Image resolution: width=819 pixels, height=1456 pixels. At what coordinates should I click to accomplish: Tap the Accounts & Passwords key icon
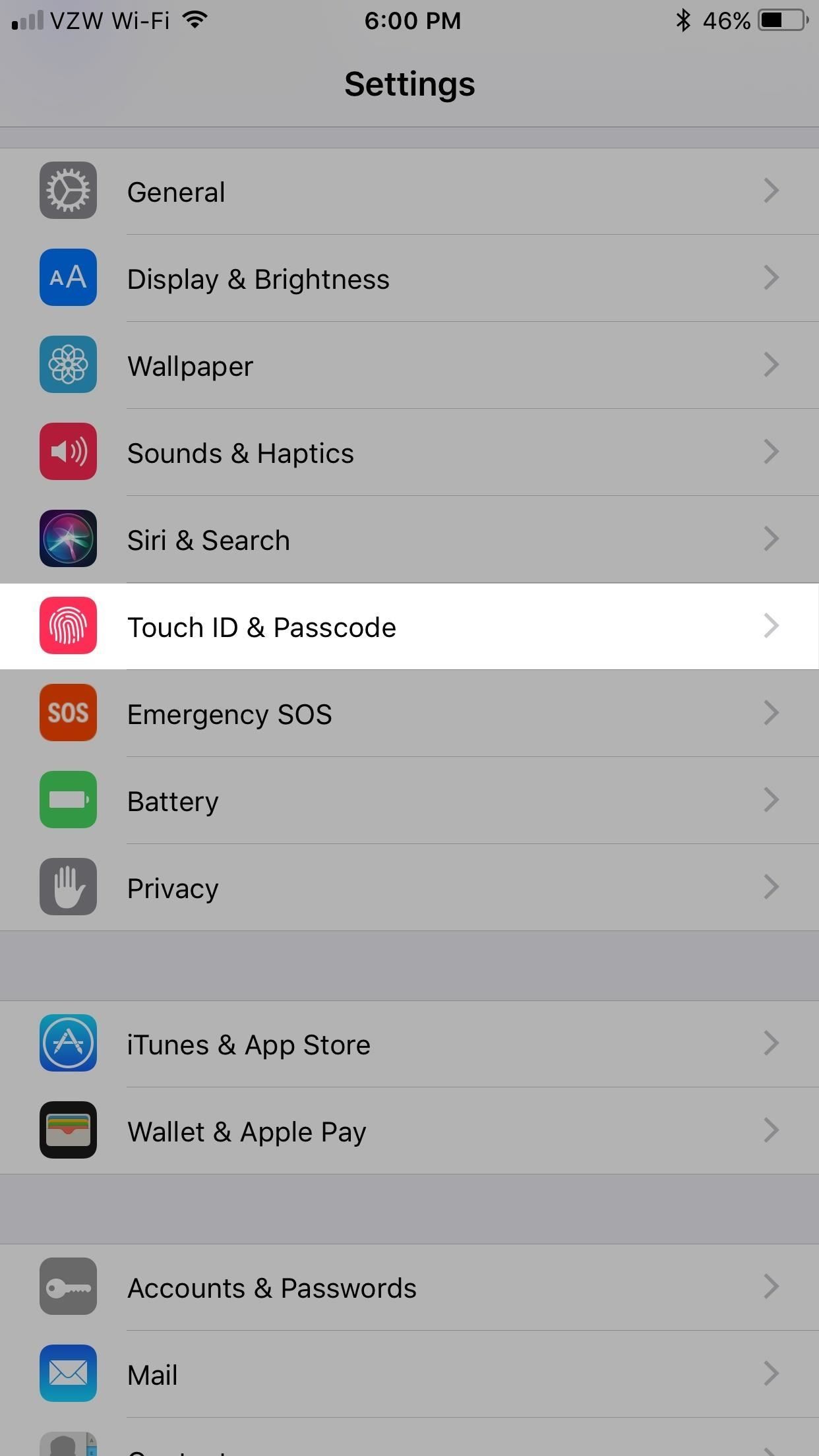tap(68, 1287)
